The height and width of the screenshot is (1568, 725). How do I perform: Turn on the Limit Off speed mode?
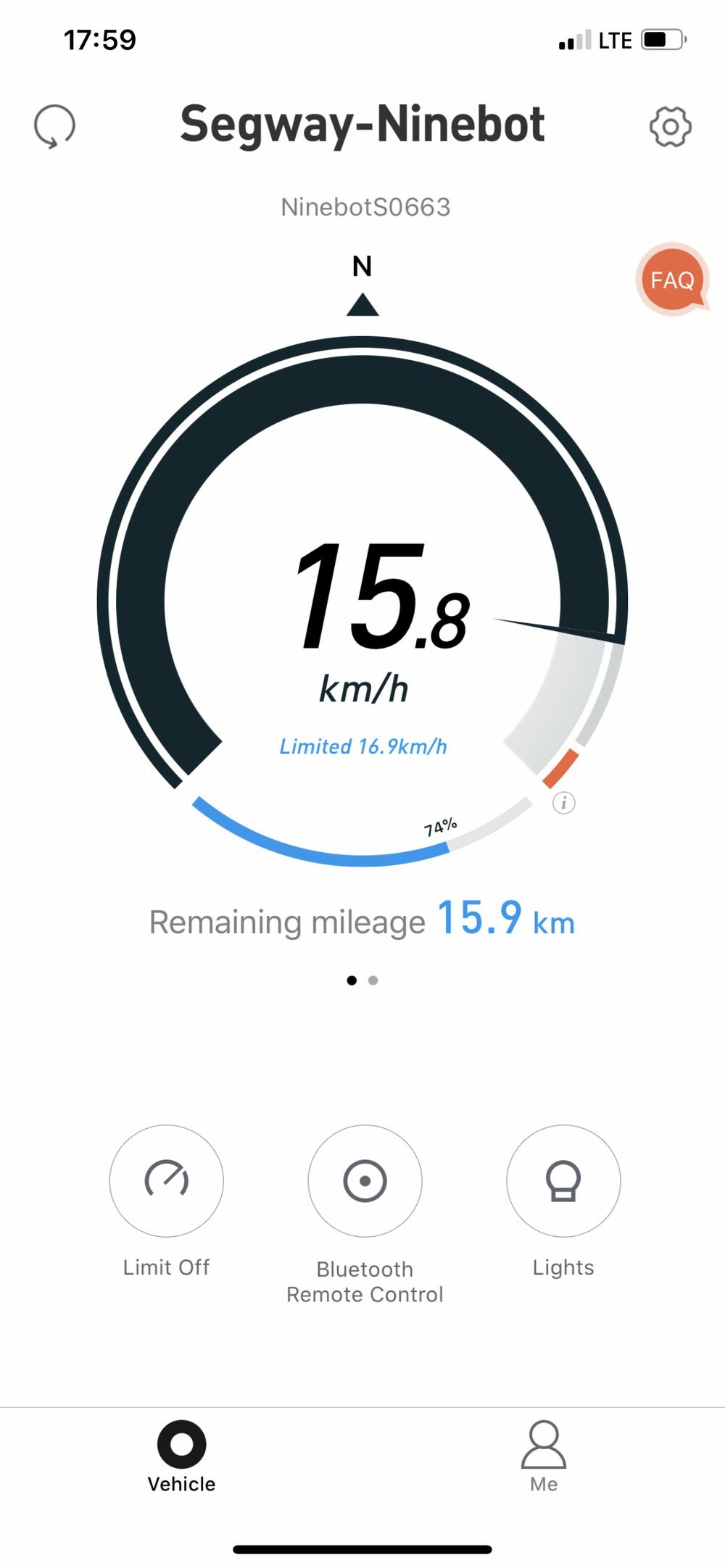coord(167,1181)
